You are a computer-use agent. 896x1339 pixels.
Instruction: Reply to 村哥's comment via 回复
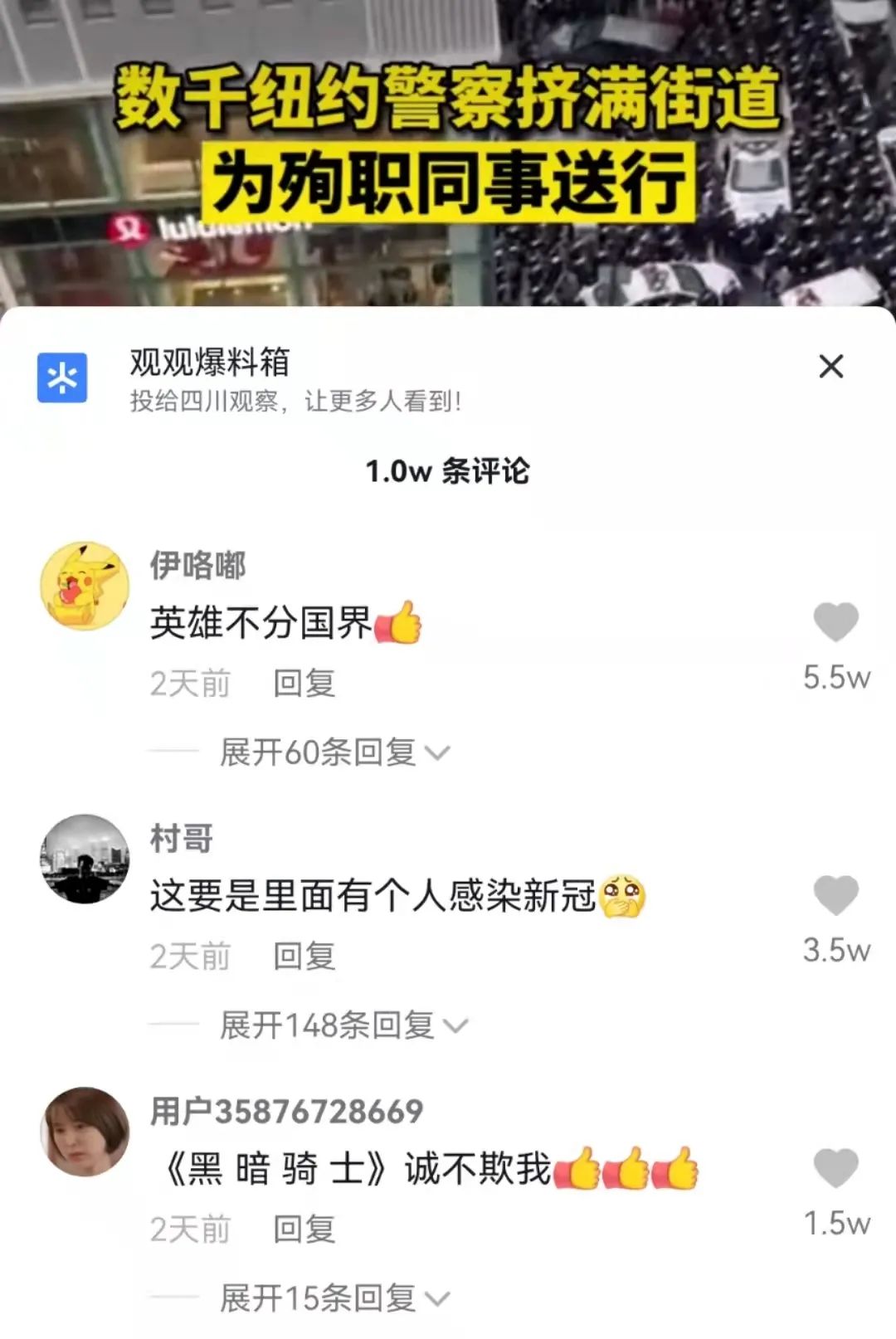tap(303, 957)
